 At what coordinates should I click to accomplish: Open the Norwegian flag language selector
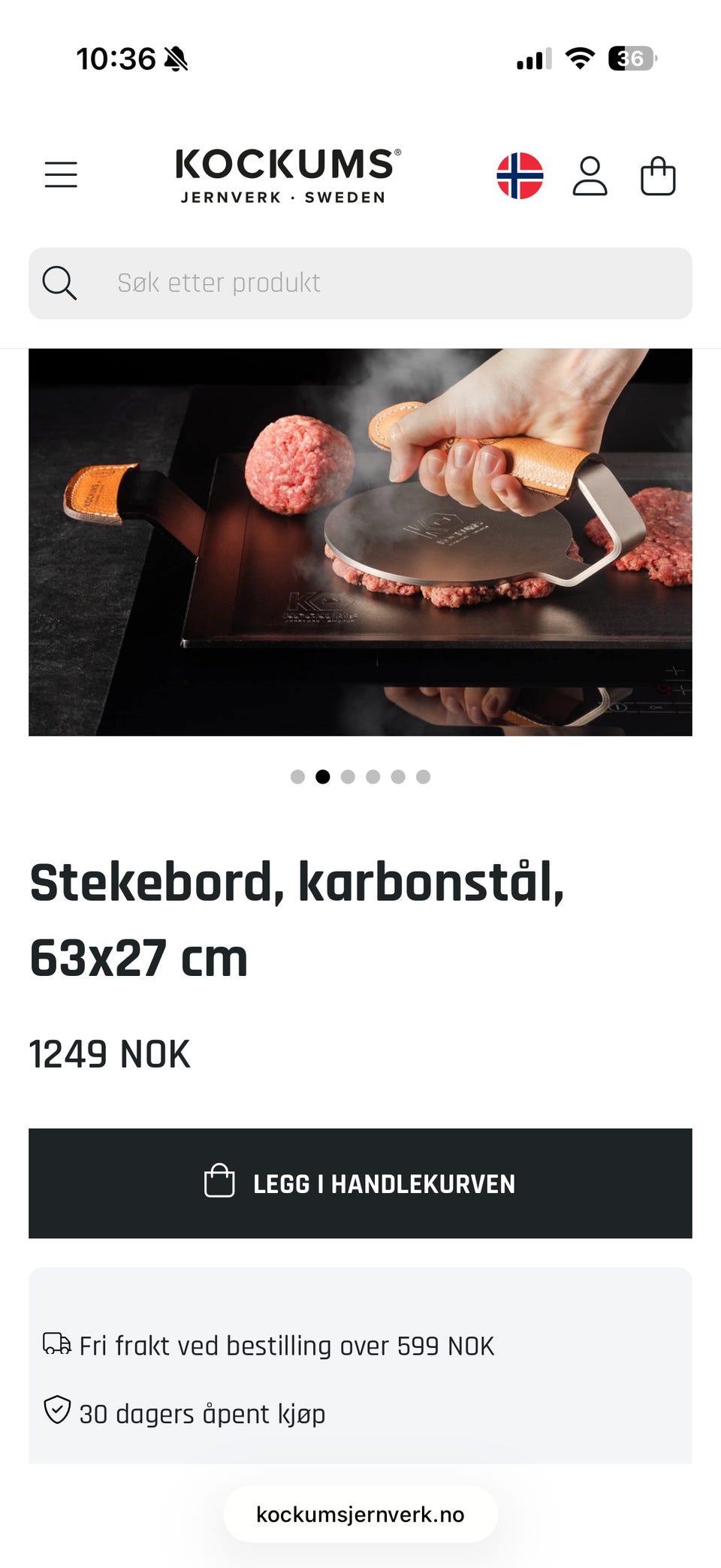click(x=520, y=174)
